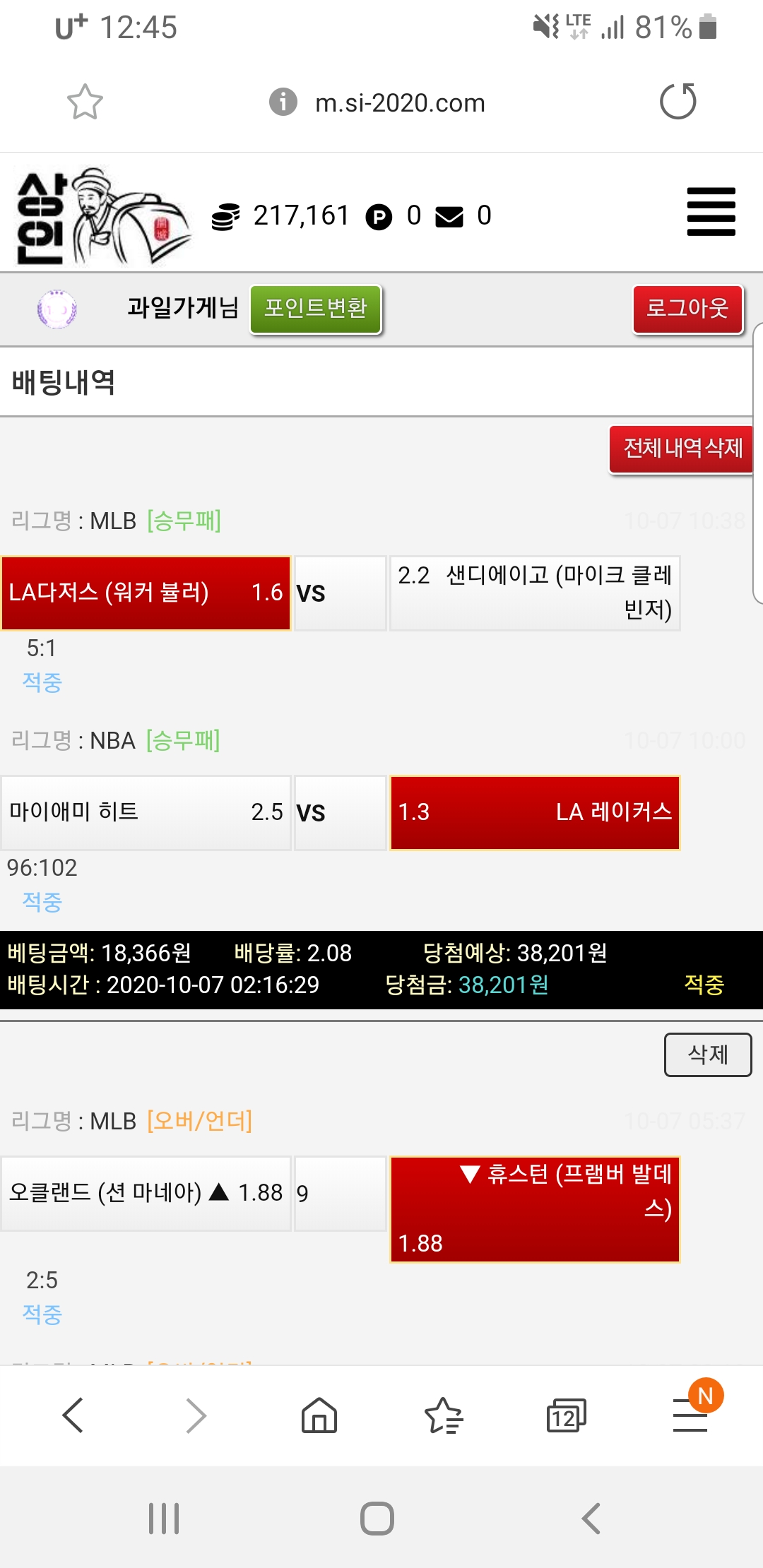This screenshot has width=763, height=1568.
Task: Open the site information icon
Action: [x=283, y=102]
